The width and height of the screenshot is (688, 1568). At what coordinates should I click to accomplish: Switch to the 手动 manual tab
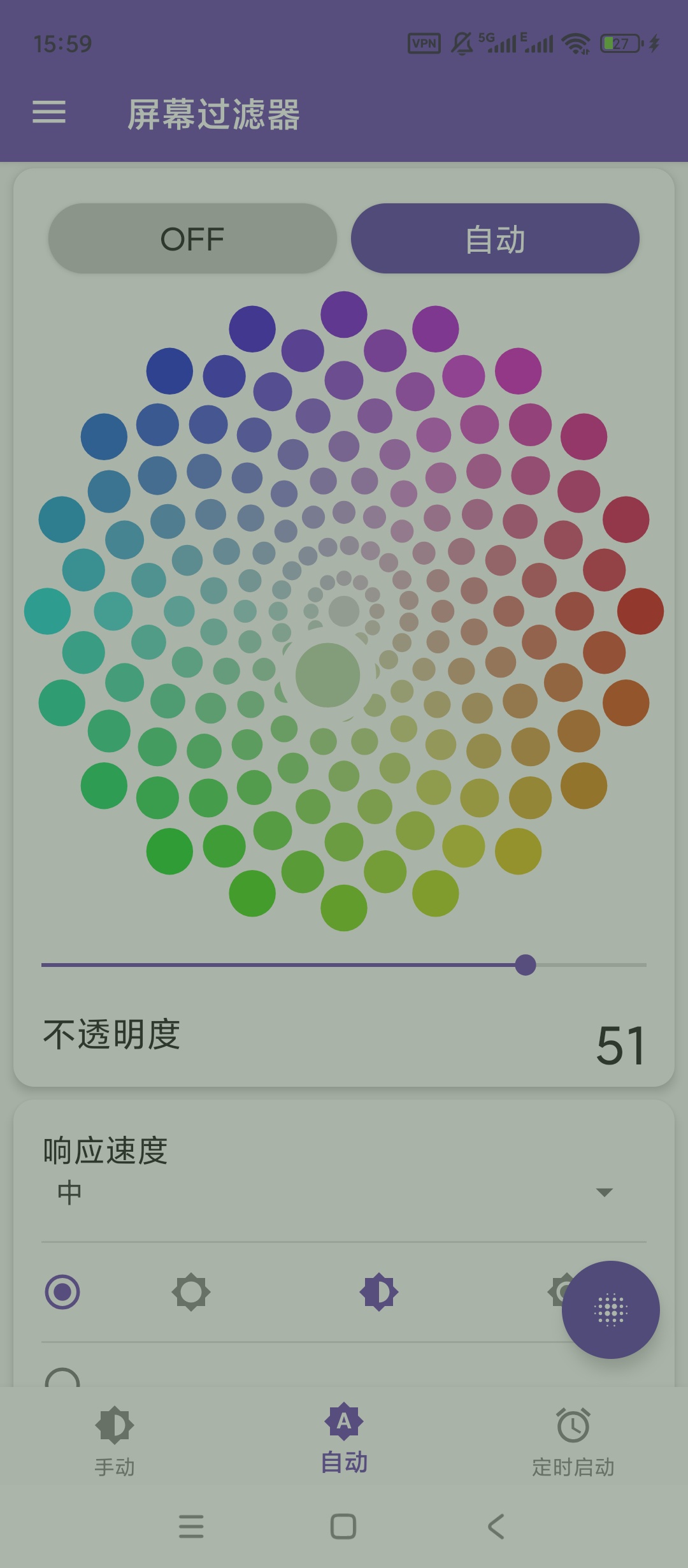[x=115, y=1453]
